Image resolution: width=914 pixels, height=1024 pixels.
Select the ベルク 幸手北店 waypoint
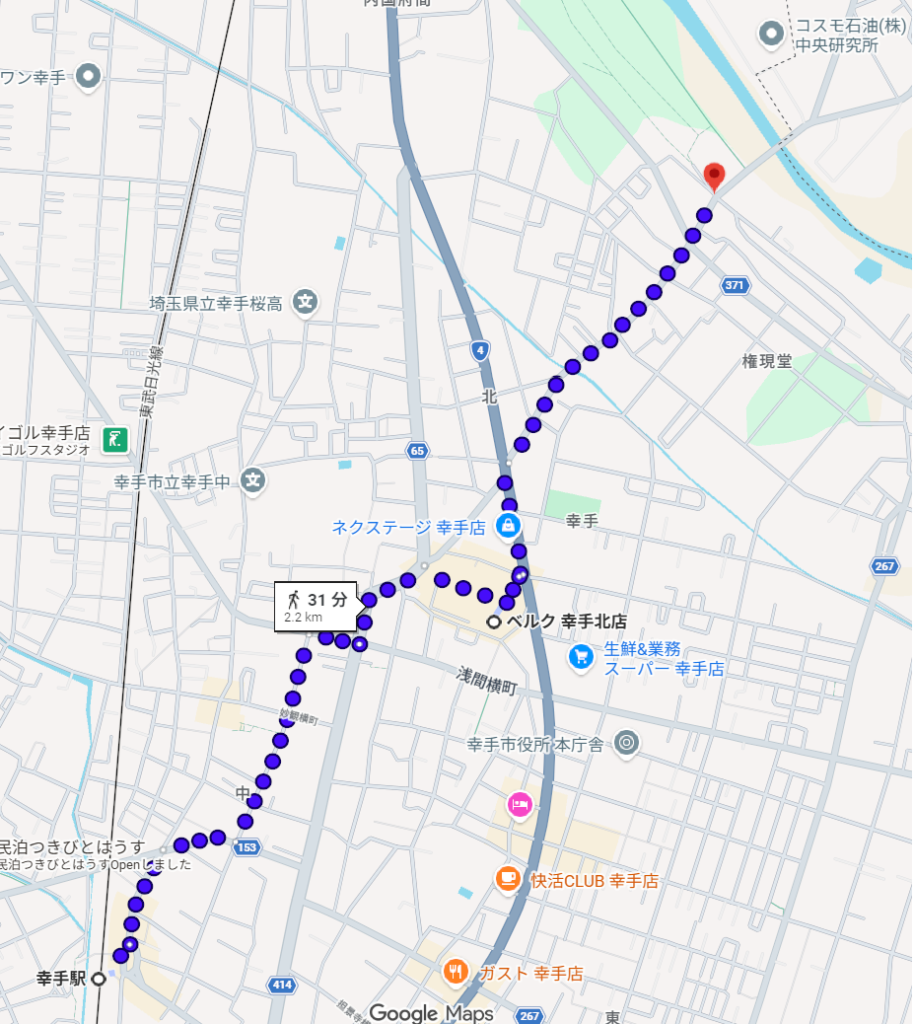493,622
